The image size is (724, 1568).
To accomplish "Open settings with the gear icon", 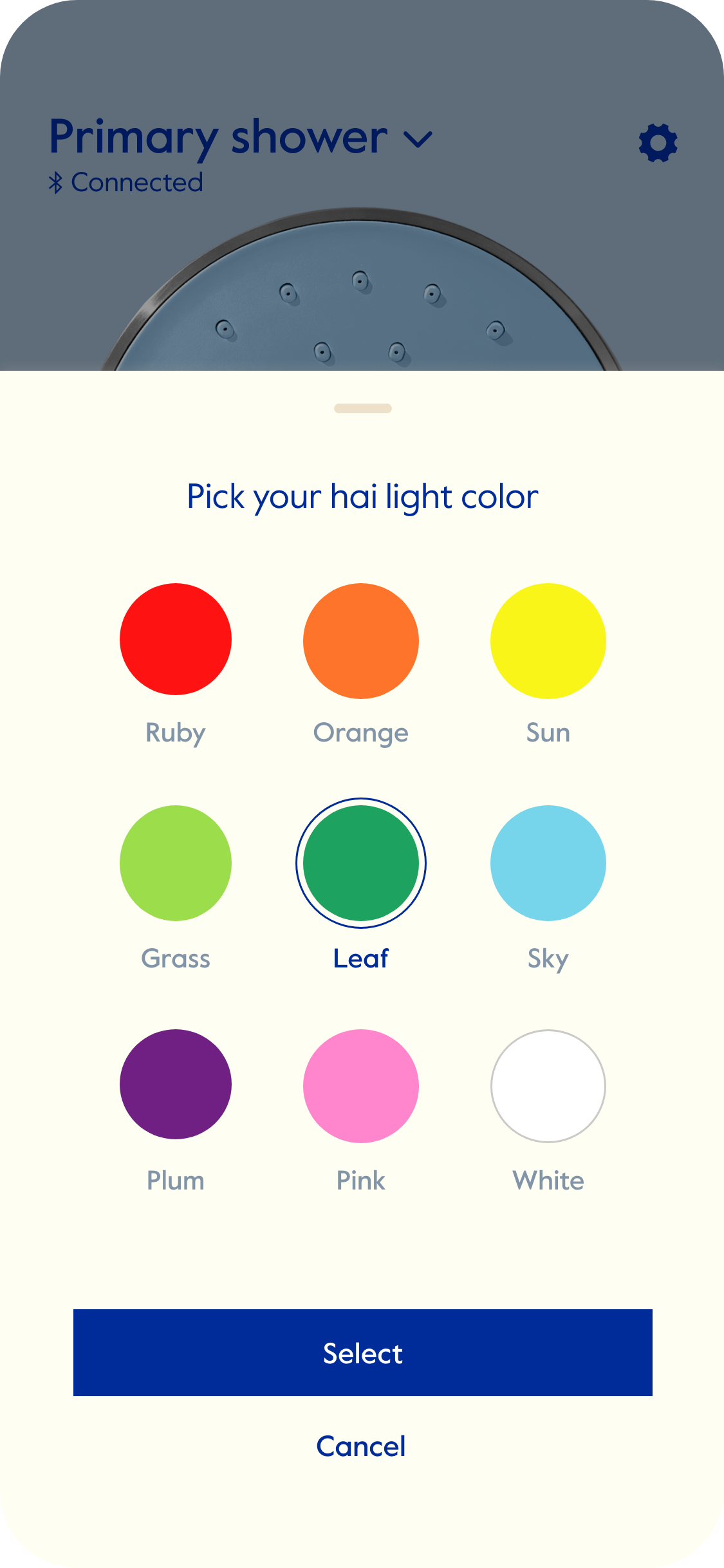I will 658,143.
